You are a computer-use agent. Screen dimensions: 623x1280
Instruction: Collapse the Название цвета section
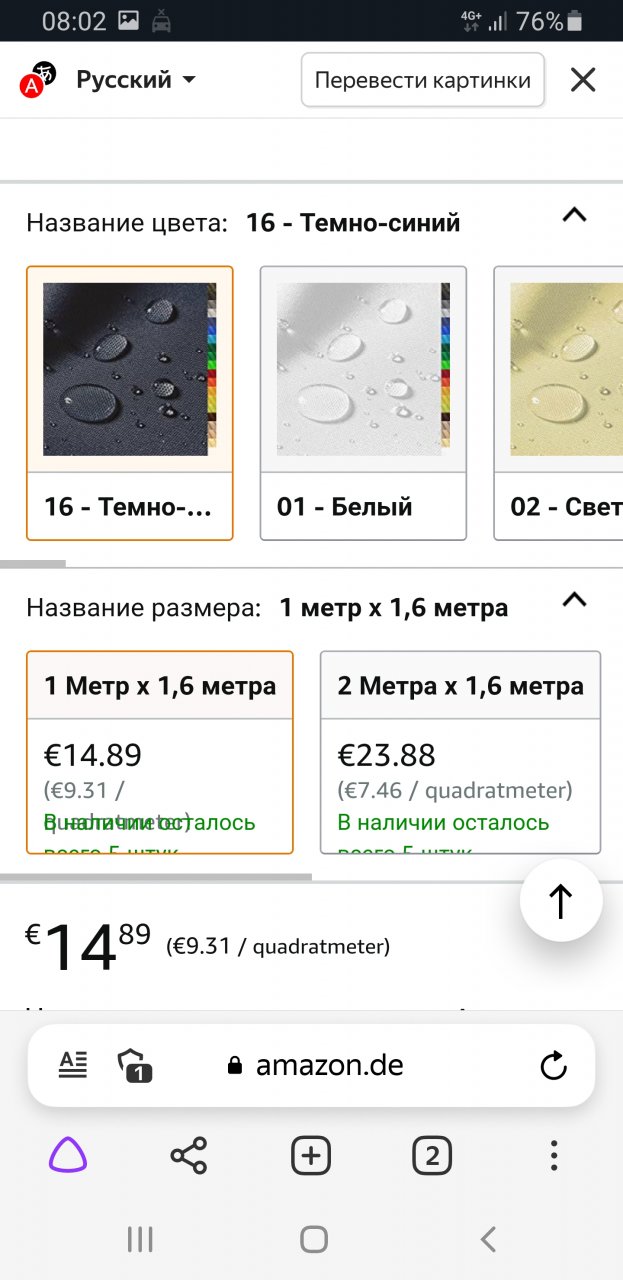click(574, 215)
